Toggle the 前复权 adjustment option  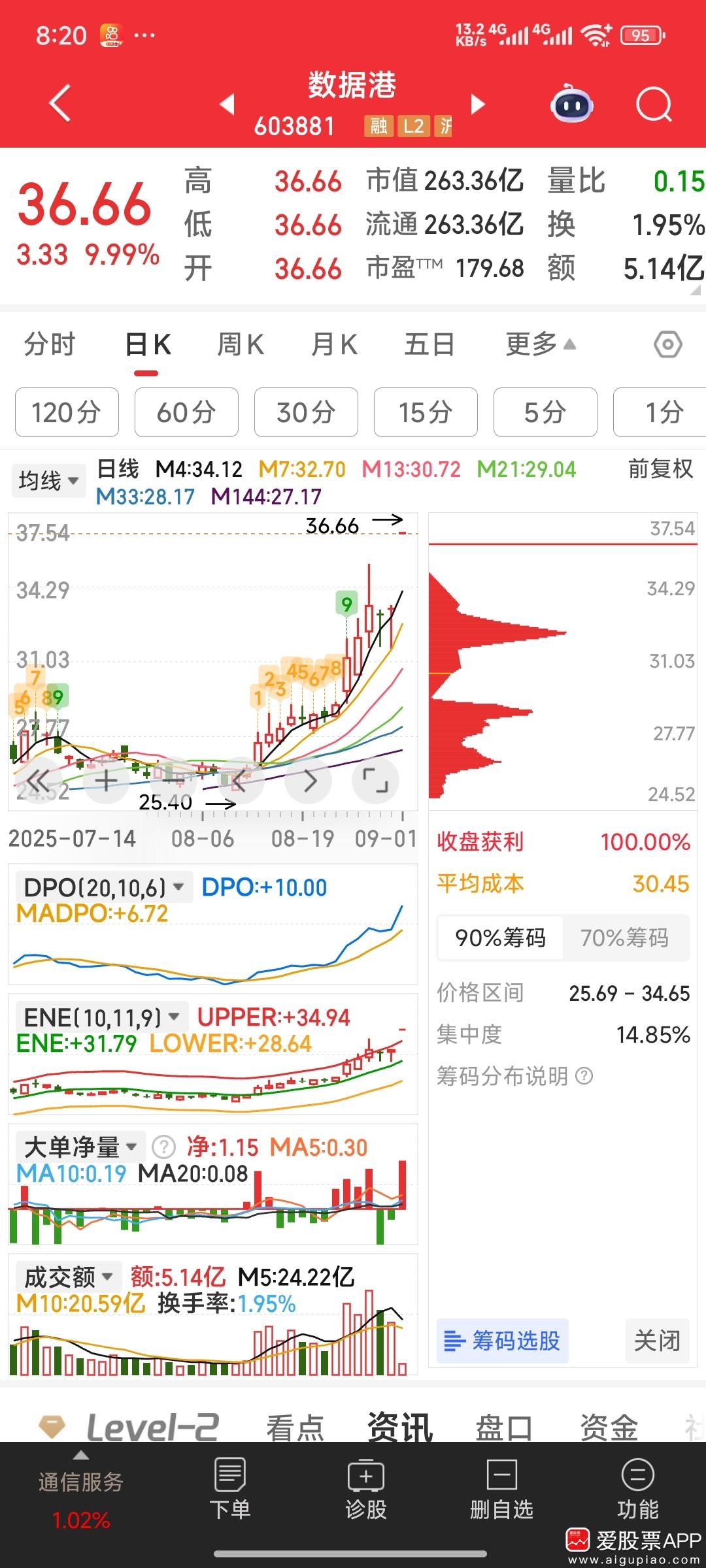(660, 468)
